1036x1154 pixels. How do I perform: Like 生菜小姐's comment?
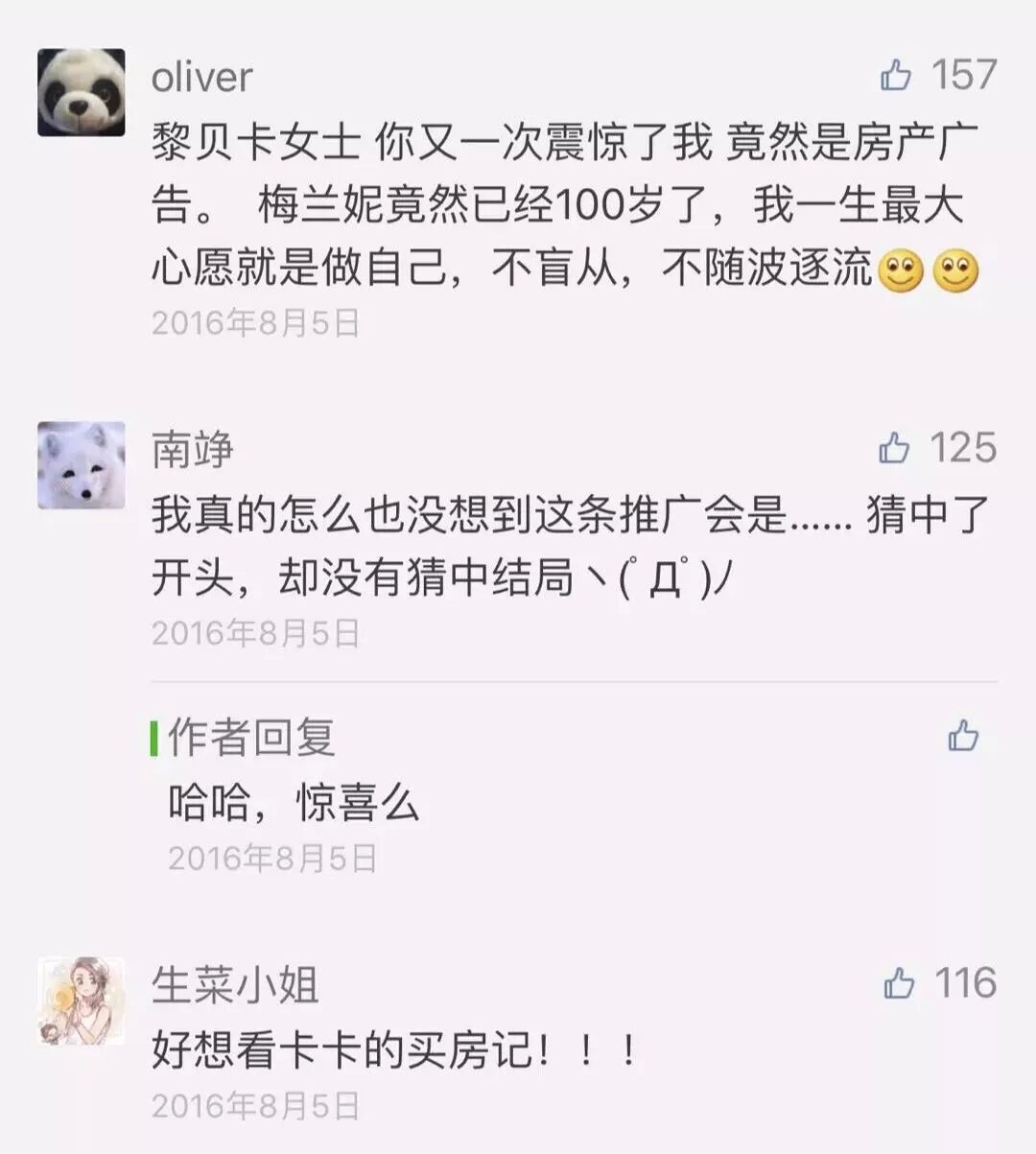click(x=899, y=983)
